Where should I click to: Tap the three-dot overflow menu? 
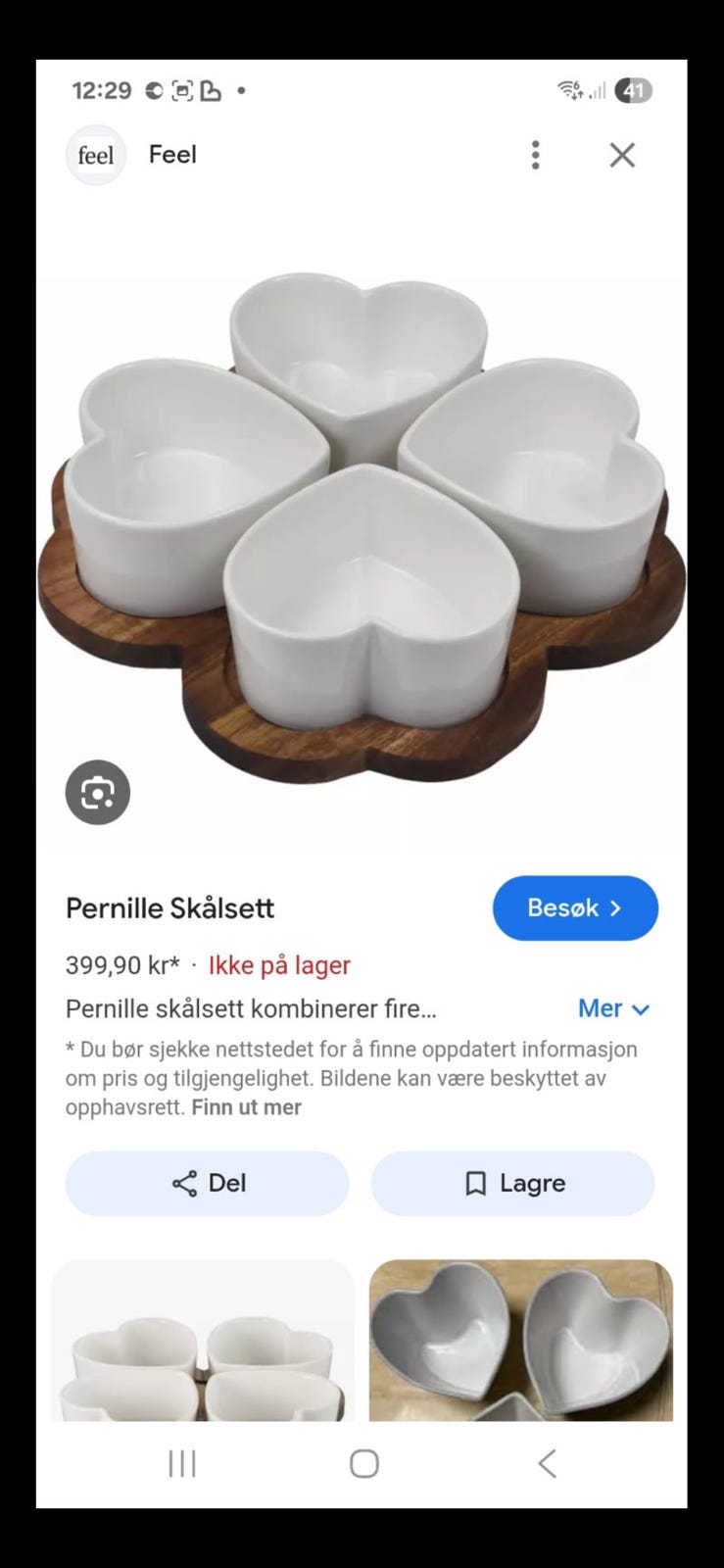coord(535,155)
